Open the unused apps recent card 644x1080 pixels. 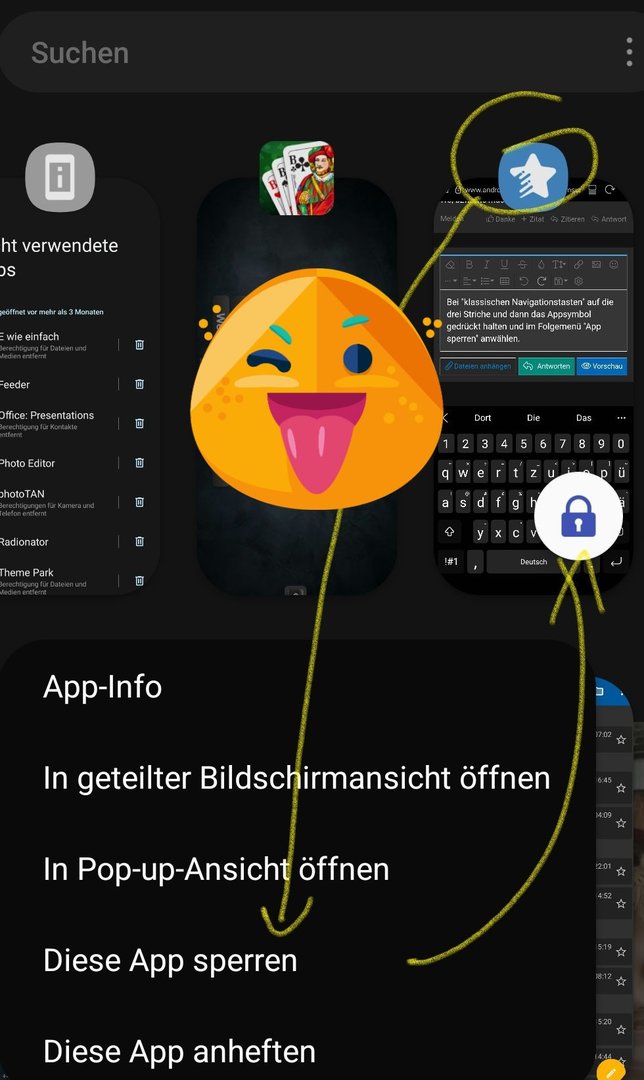(75, 400)
